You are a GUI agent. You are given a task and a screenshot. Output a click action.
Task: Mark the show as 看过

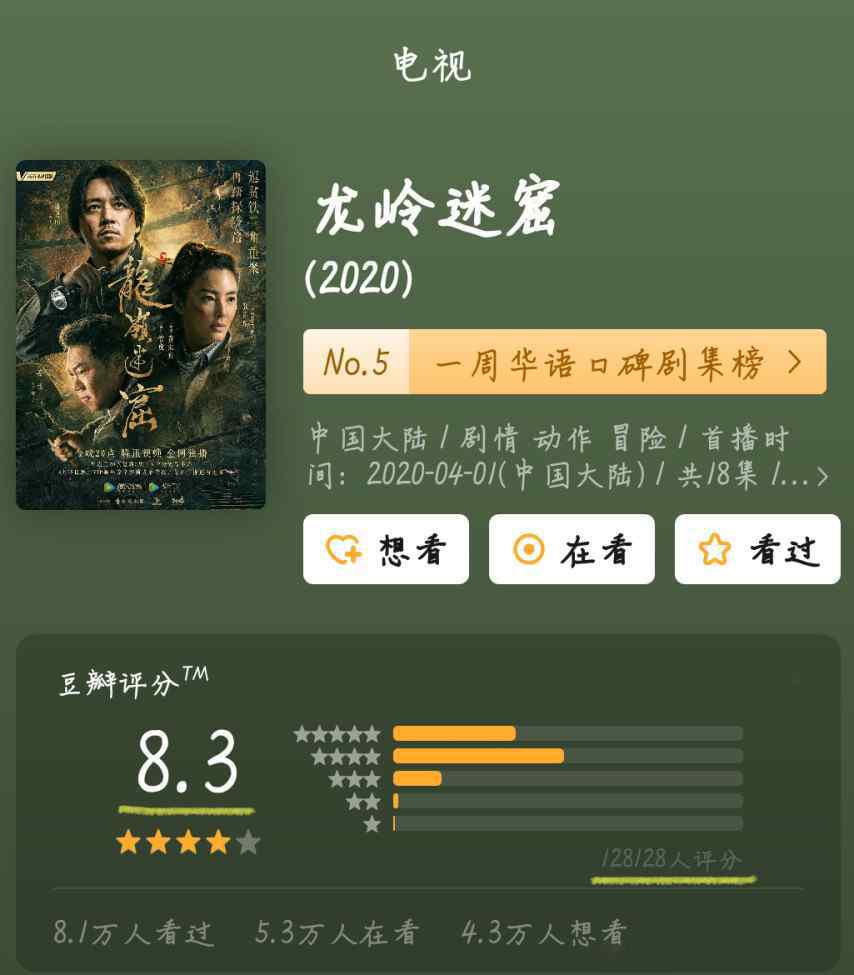[757, 549]
